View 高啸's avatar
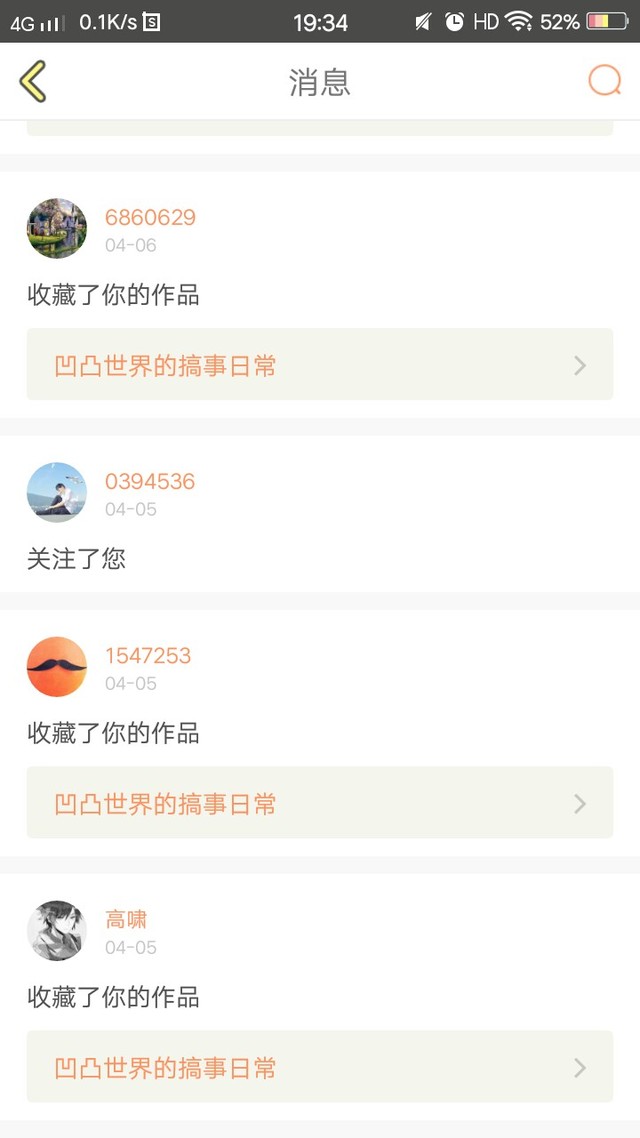The width and height of the screenshot is (640, 1138). click(x=57, y=930)
